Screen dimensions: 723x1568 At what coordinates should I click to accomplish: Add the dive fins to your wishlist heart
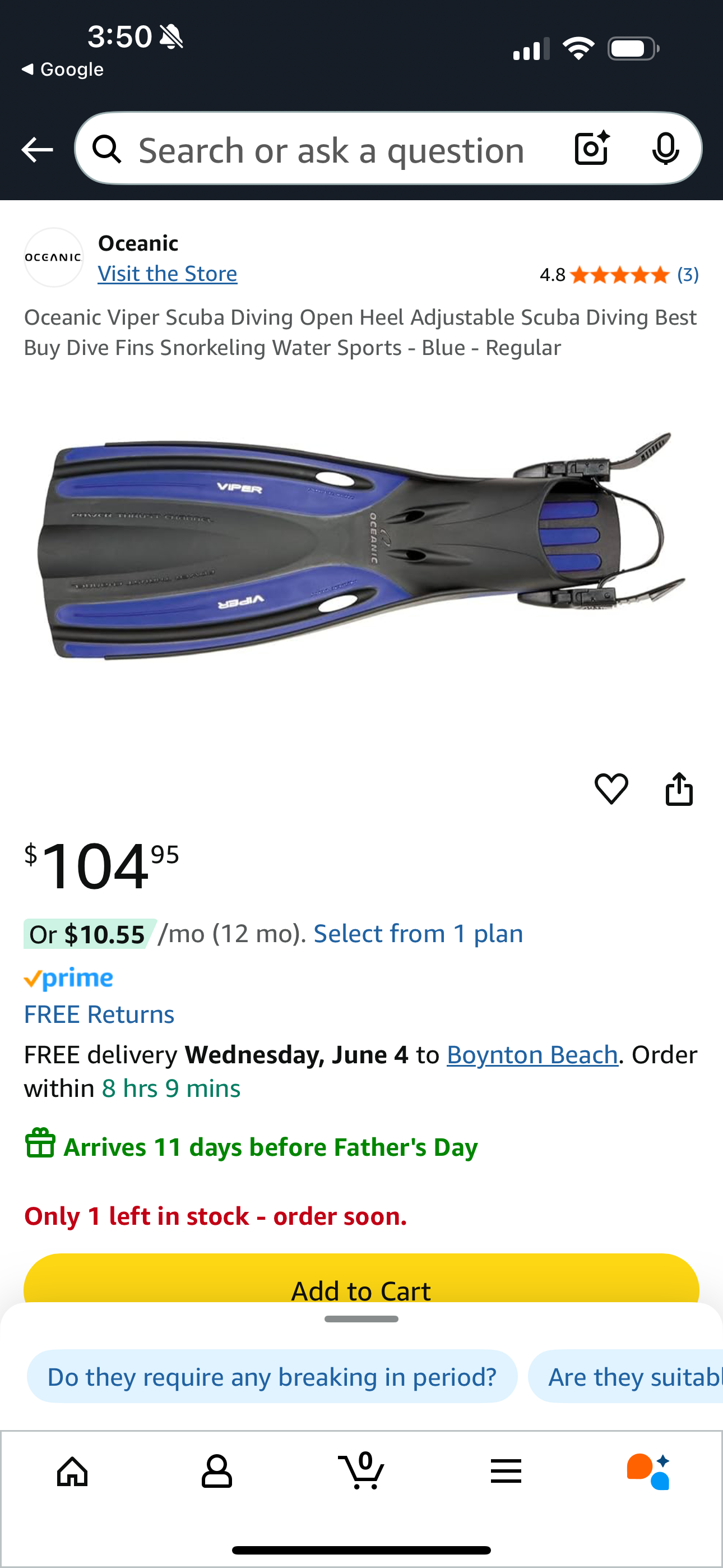click(611, 789)
